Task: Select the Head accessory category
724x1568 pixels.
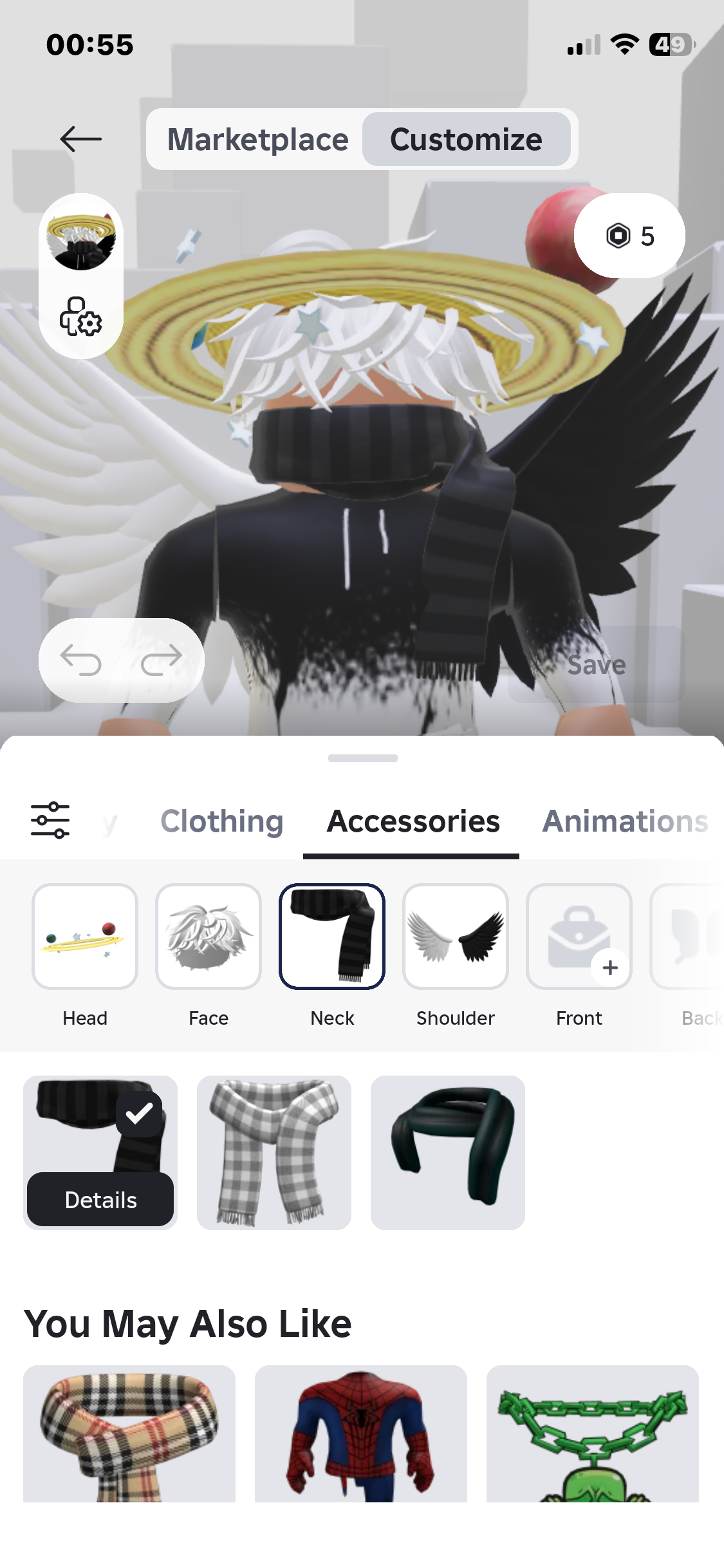Action: 85,937
